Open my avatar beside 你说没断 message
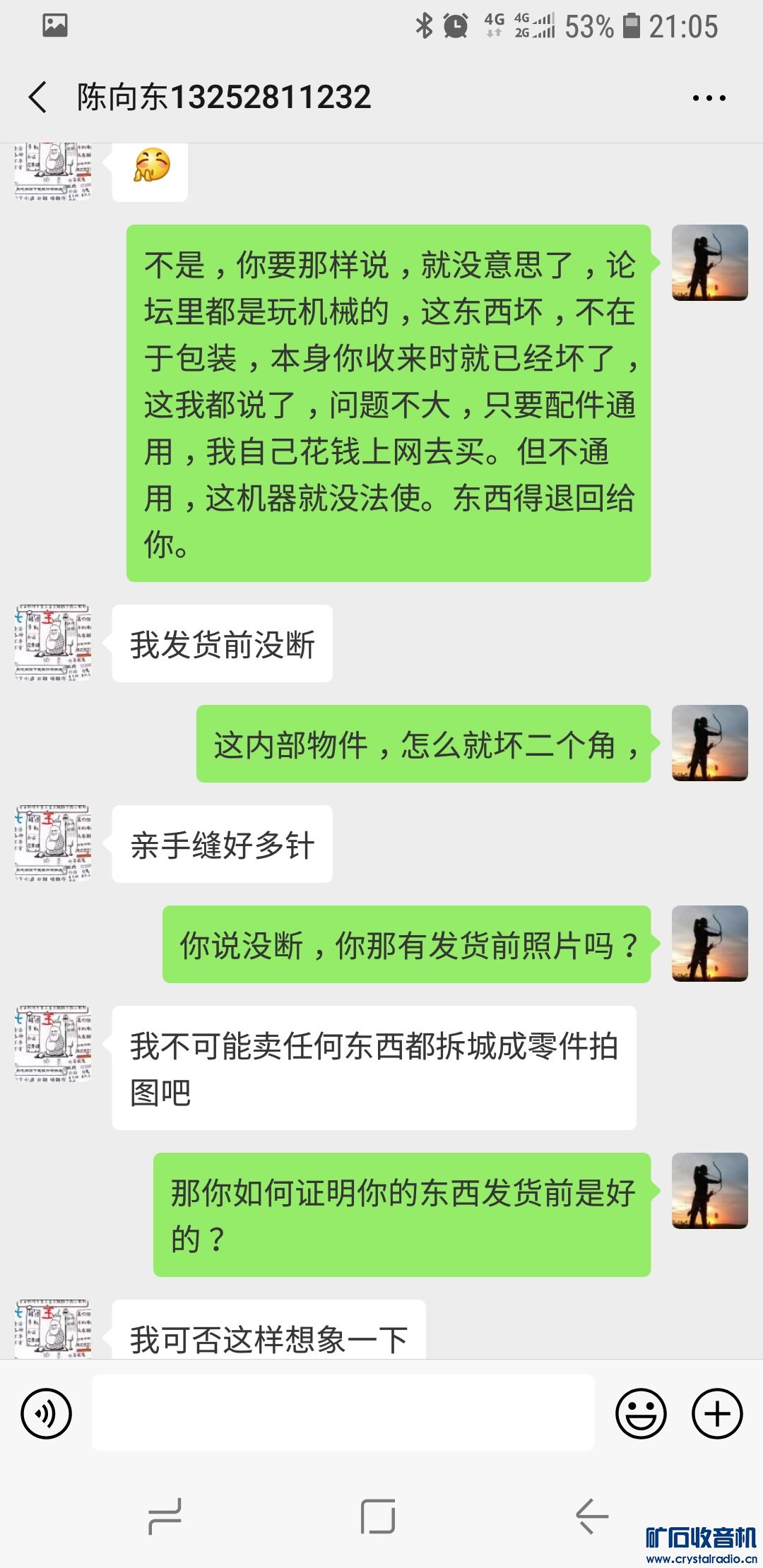This screenshot has height=1568, width=763. coord(709,944)
